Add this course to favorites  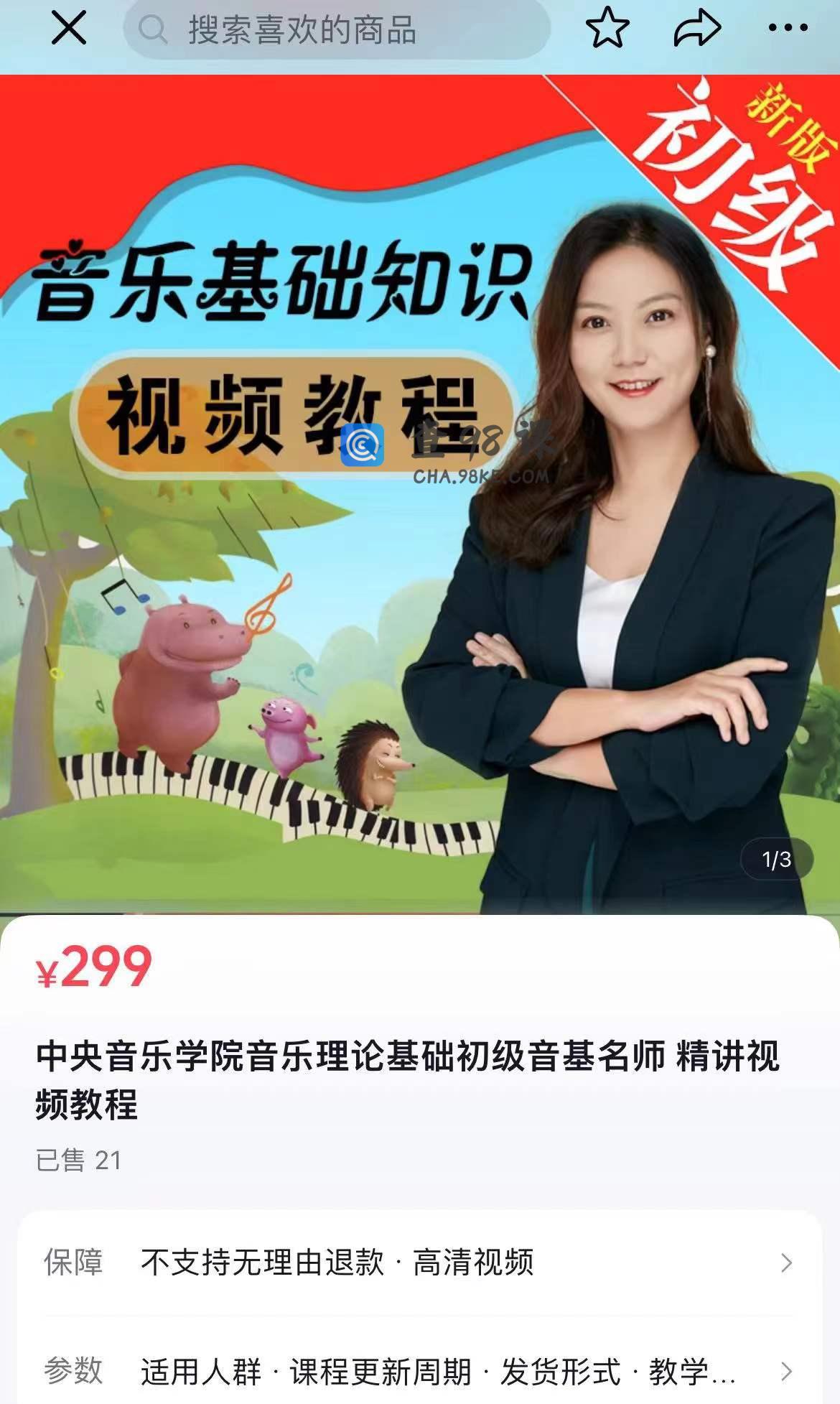pyautogui.click(x=607, y=29)
